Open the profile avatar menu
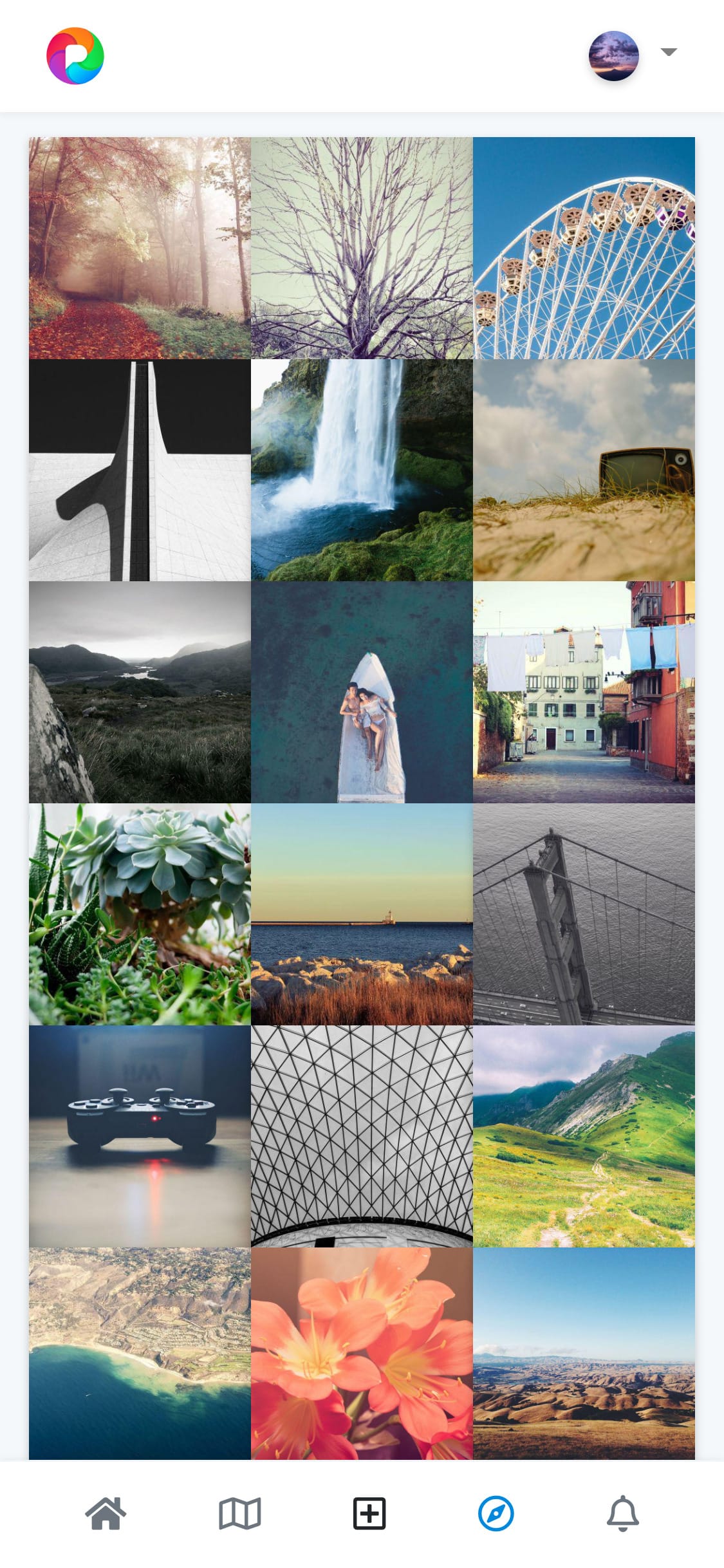The image size is (724, 1568). pyautogui.click(x=613, y=55)
